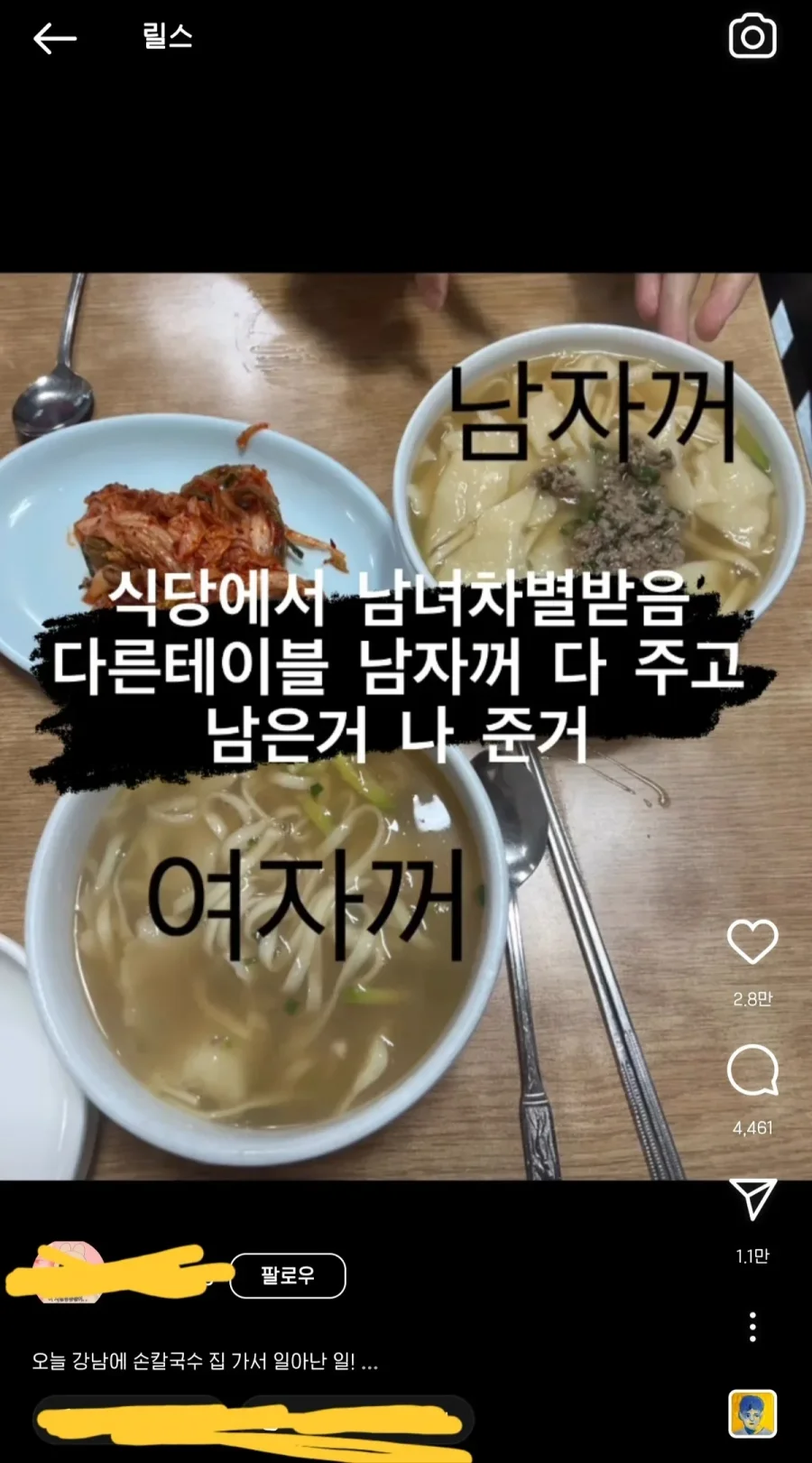This screenshot has height=1463, width=812.
Task: Open the comments on this reel
Action: click(752, 1071)
